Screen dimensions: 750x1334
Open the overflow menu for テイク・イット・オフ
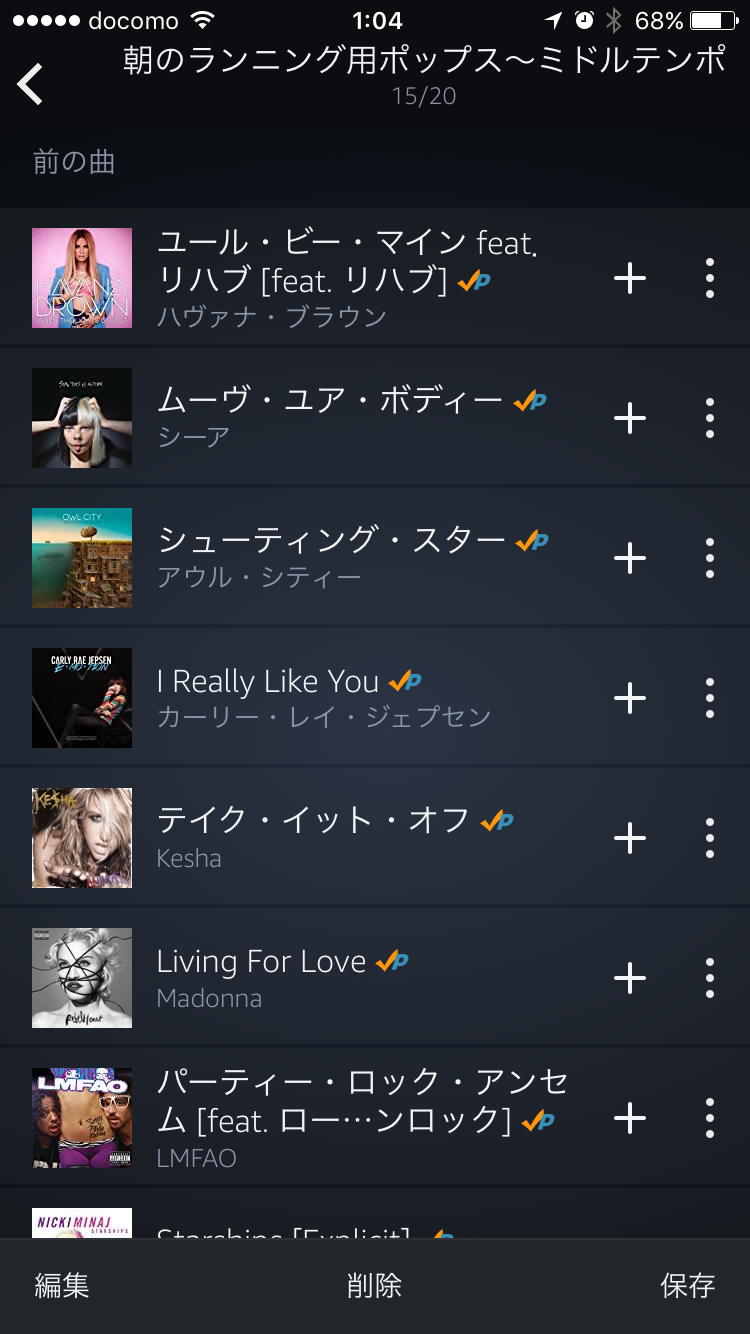(x=710, y=838)
